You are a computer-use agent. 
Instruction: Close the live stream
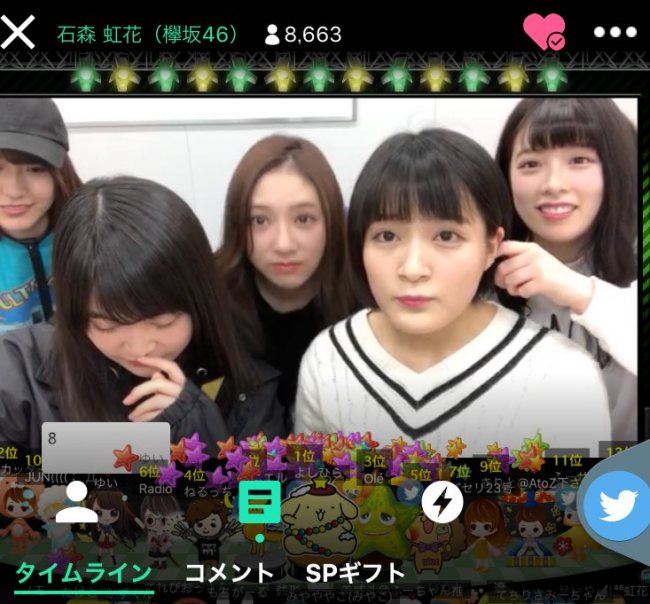[18, 31]
